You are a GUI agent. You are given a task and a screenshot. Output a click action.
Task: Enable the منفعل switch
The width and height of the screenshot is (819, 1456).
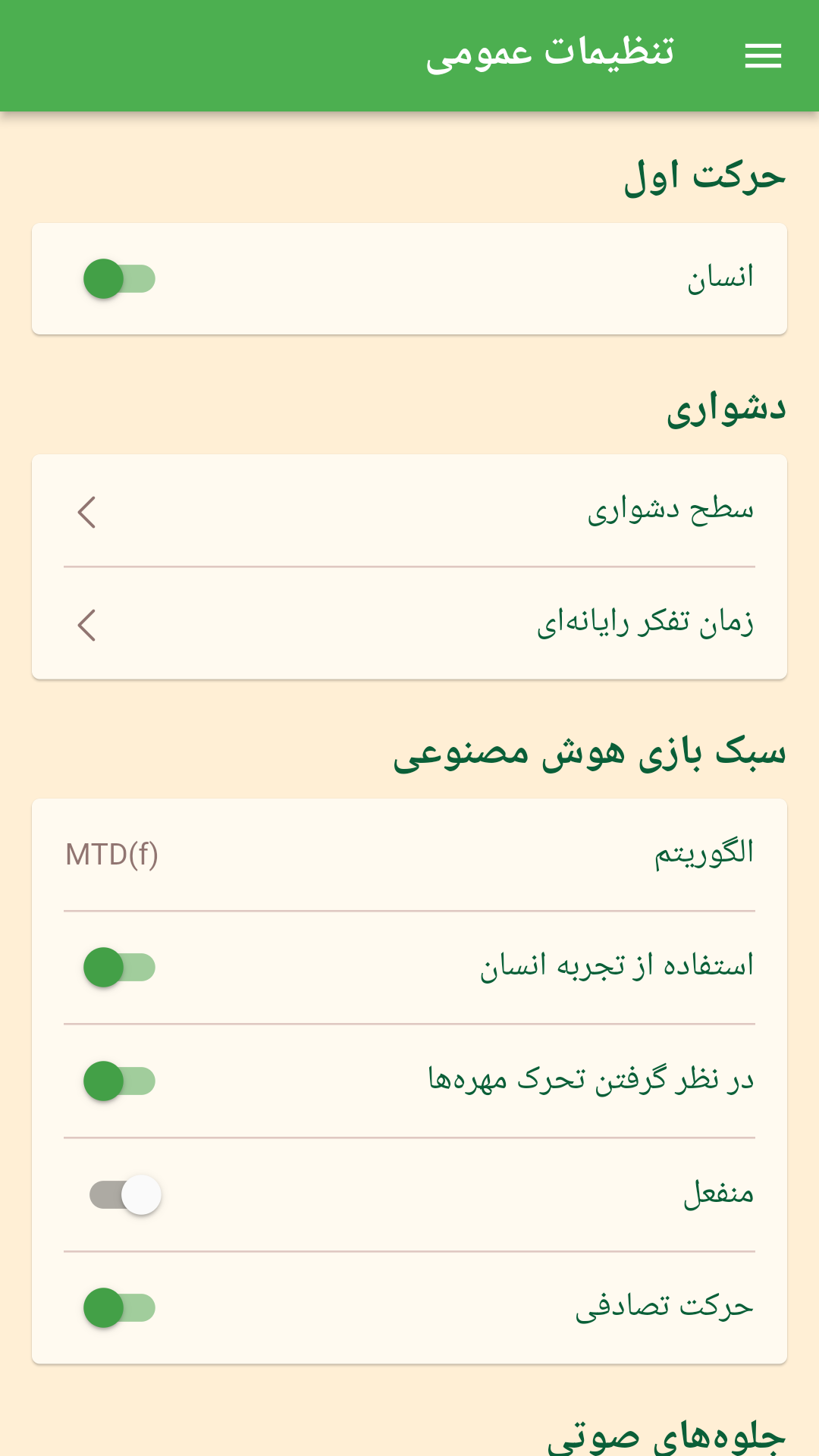125,1195
